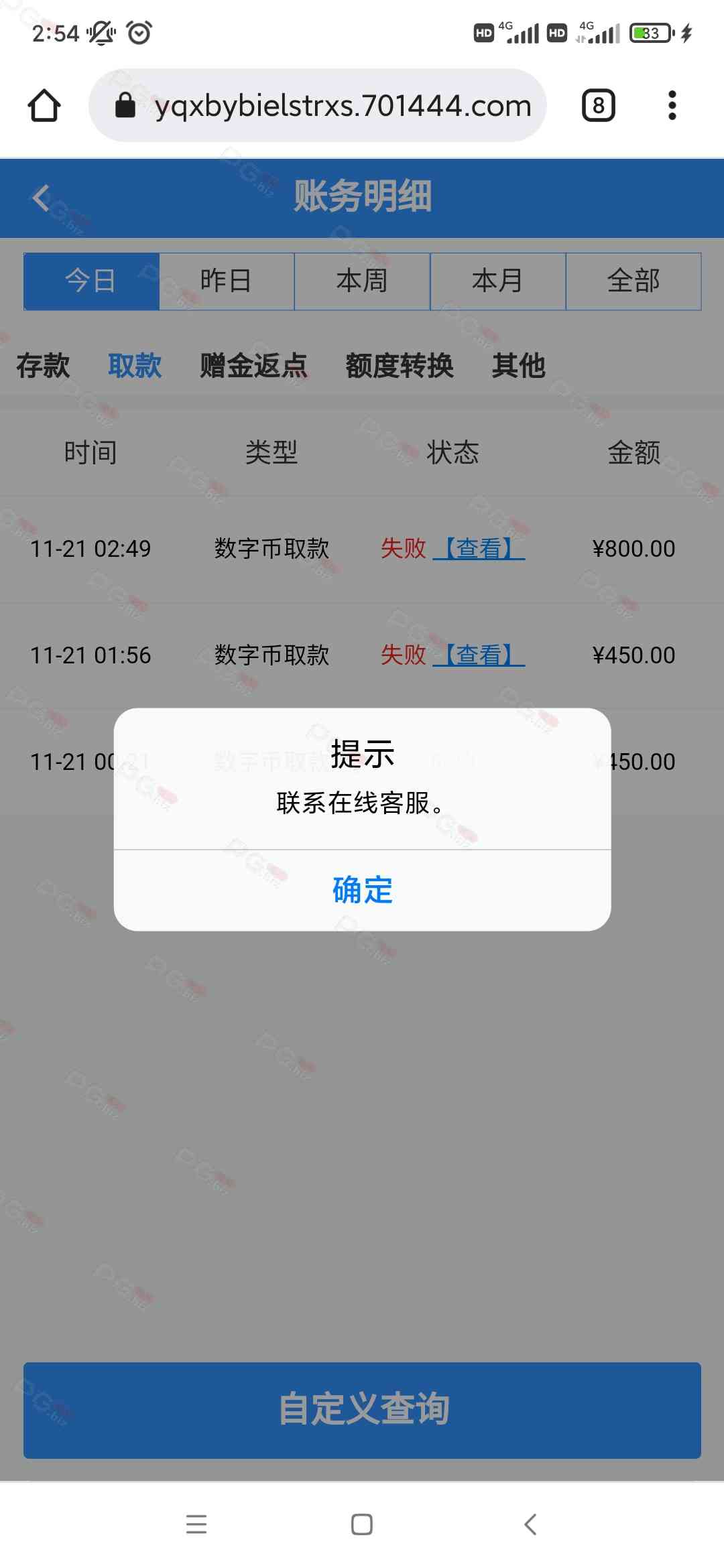Open the 赠金返点 category
The image size is (724, 1568).
tap(253, 366)
